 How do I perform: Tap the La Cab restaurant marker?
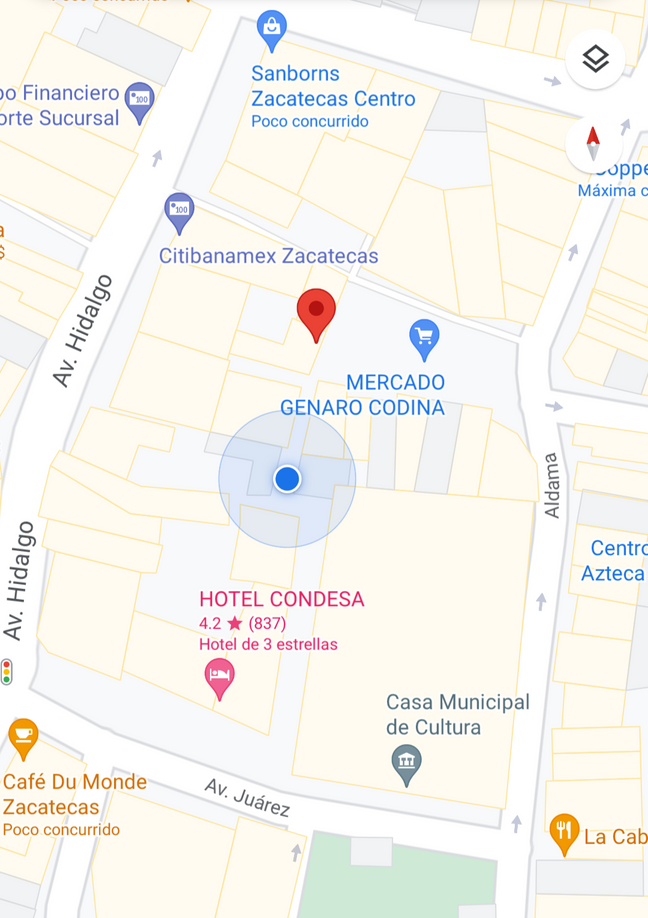point(564,832)
